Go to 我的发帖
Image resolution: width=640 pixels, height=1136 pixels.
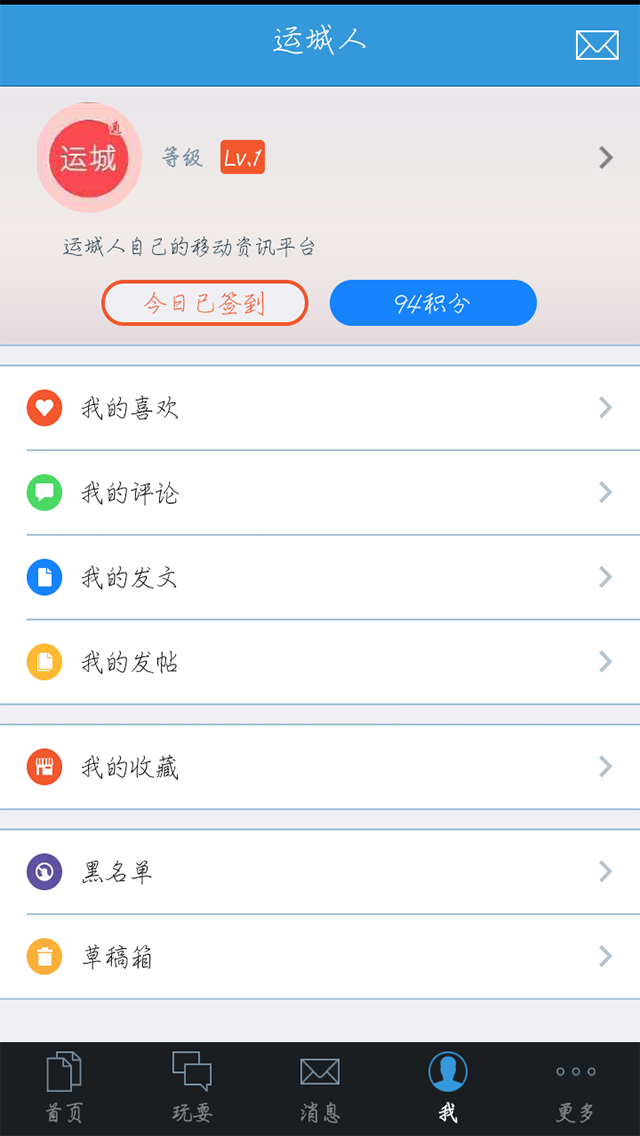click(320, 662)
